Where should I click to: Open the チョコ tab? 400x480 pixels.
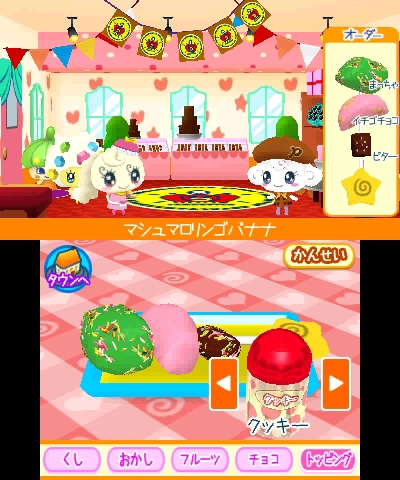(x=264, y=460)
